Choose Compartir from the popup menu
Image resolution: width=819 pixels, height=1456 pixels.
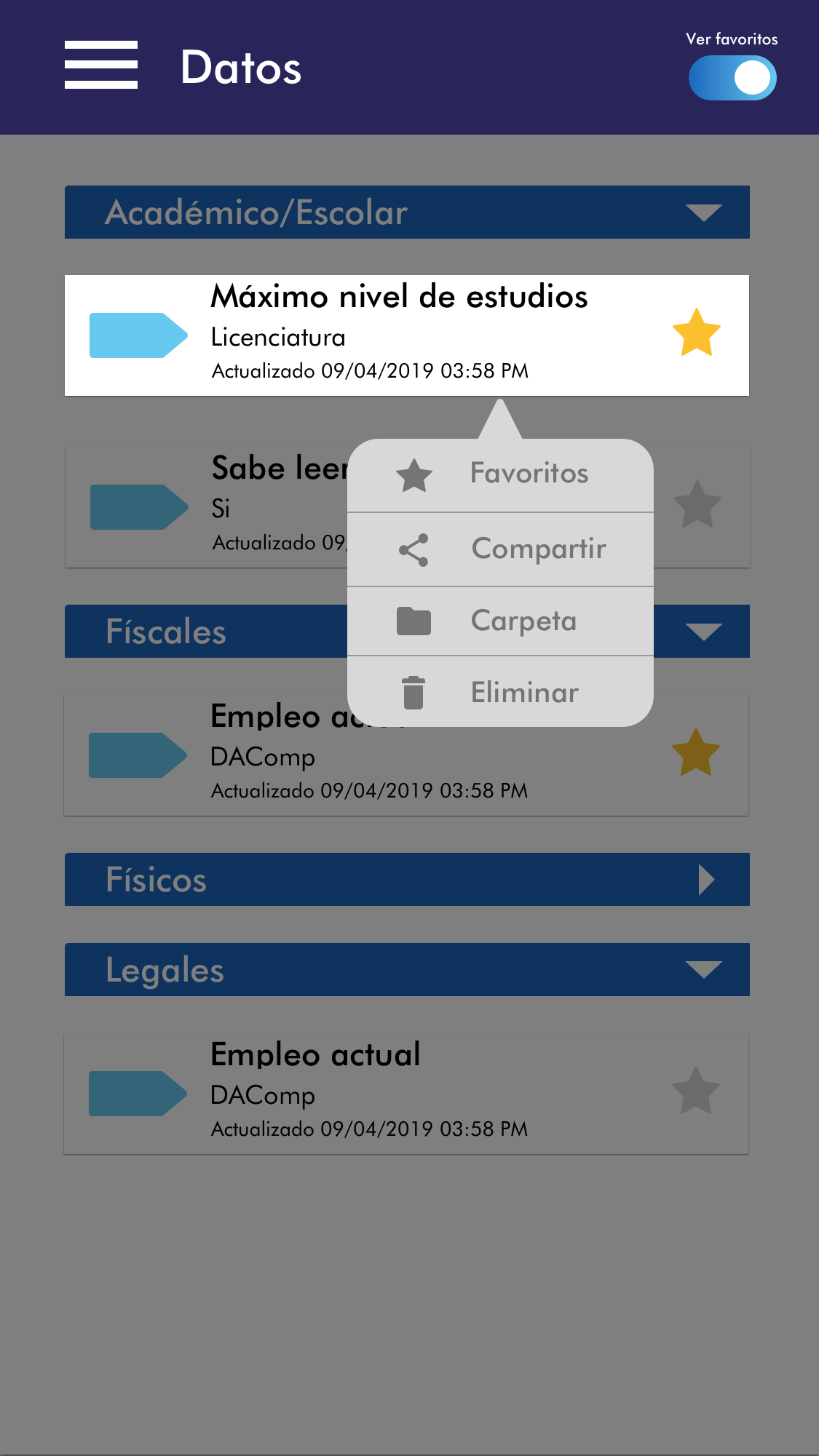[x=500, y=549]
